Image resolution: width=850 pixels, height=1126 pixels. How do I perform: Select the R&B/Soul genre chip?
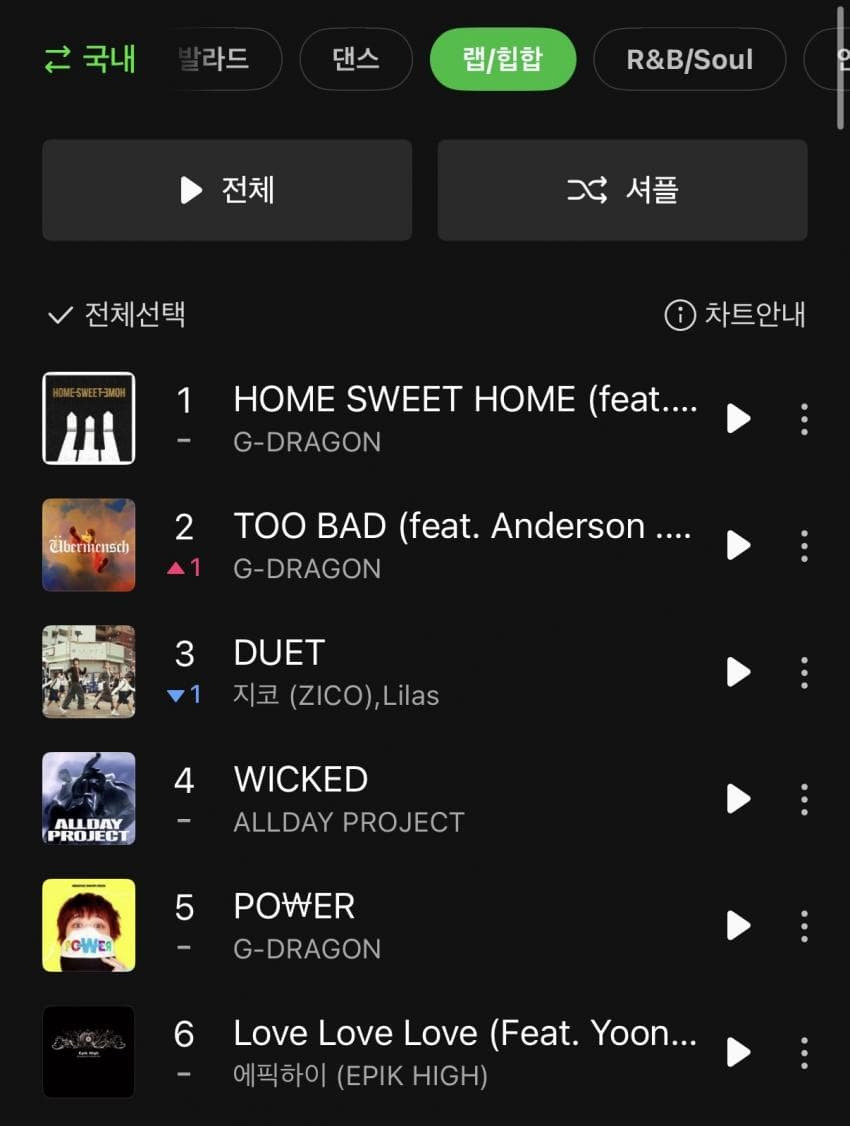pos(689,59)
